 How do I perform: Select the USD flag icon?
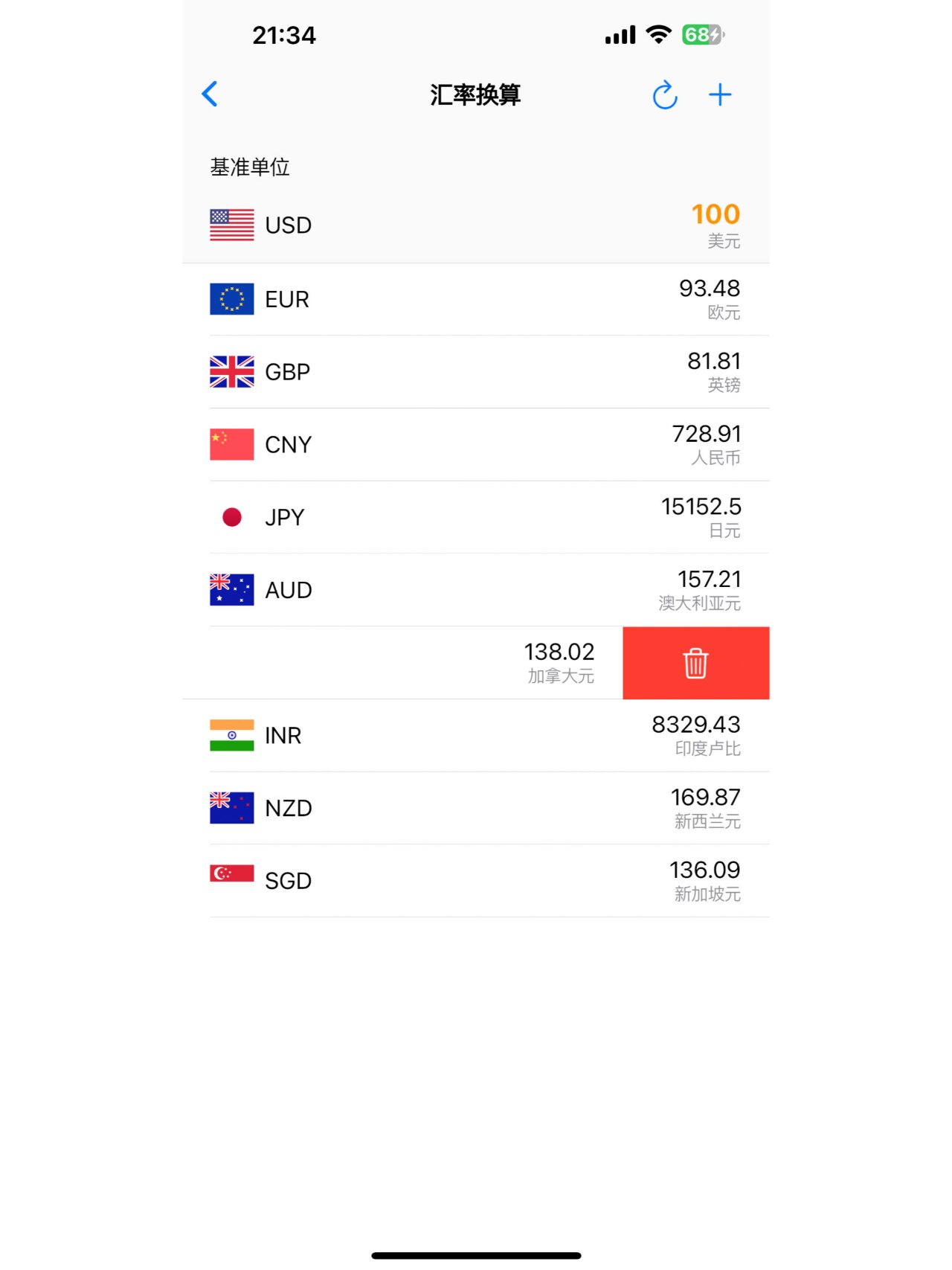pyautogui.click(x=231, y=223)
